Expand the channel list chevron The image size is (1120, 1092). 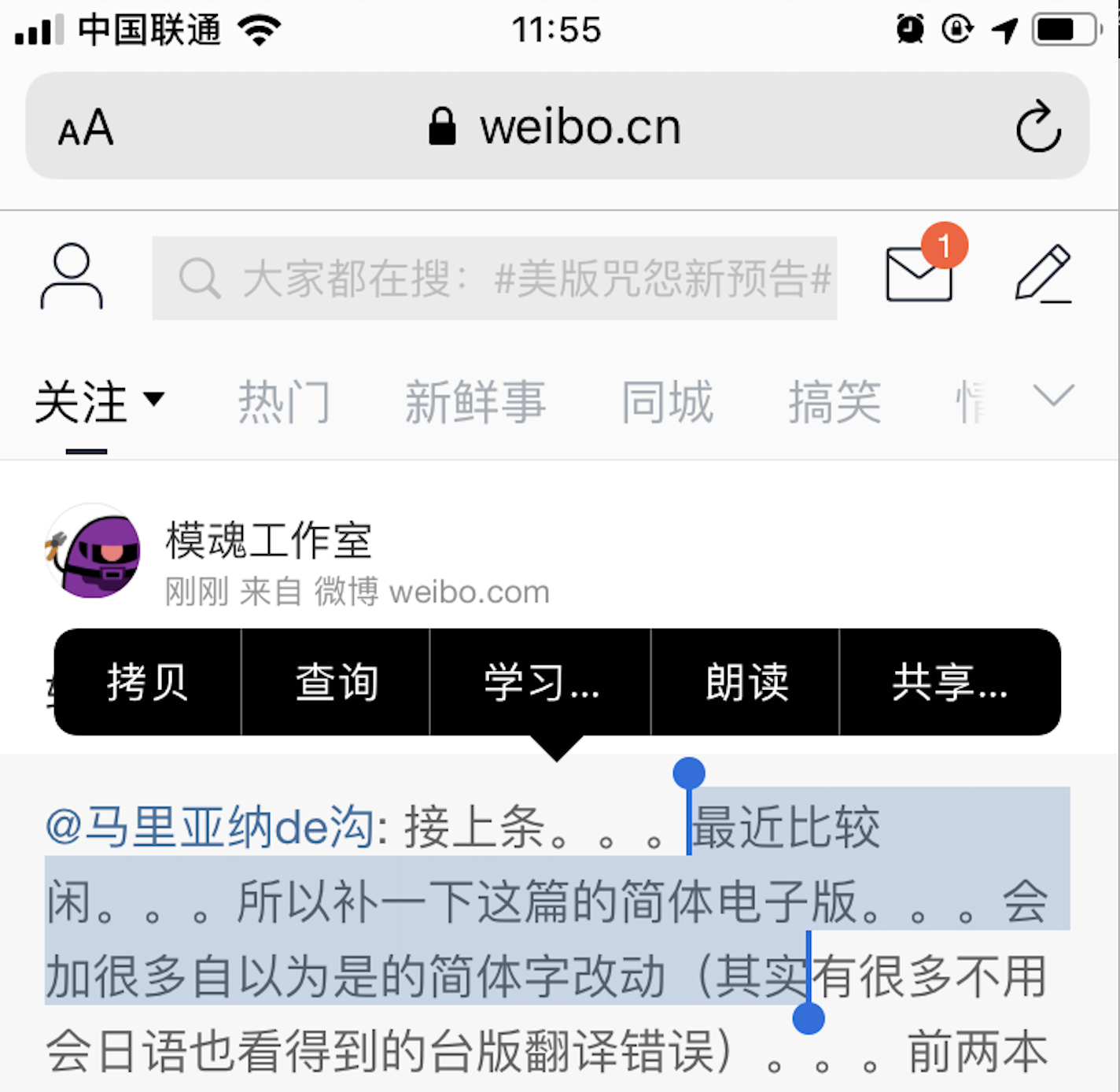tap(1053, 395)
